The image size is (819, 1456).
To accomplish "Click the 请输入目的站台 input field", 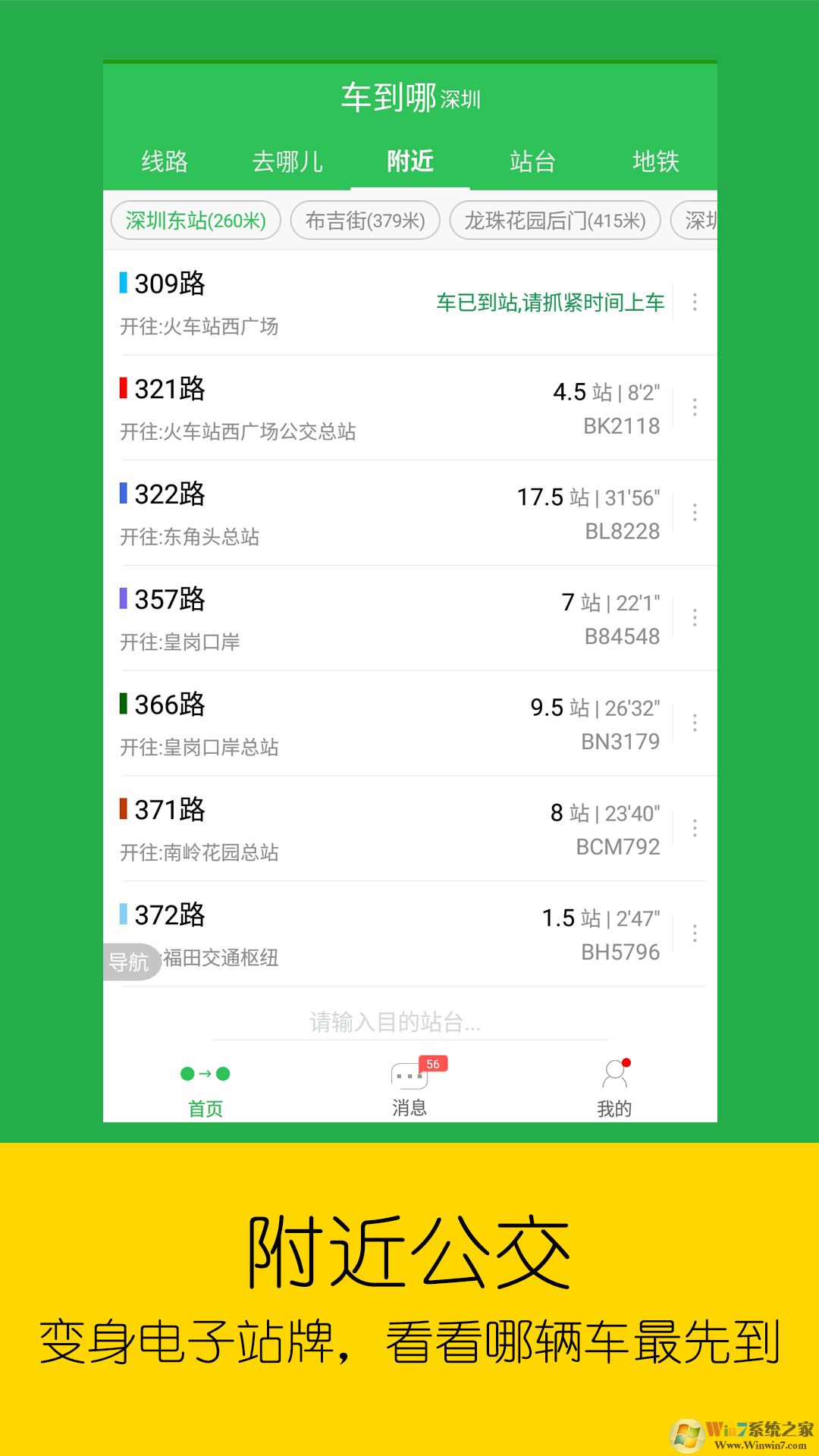I will pyautogui.click(x=409, y=1021).
